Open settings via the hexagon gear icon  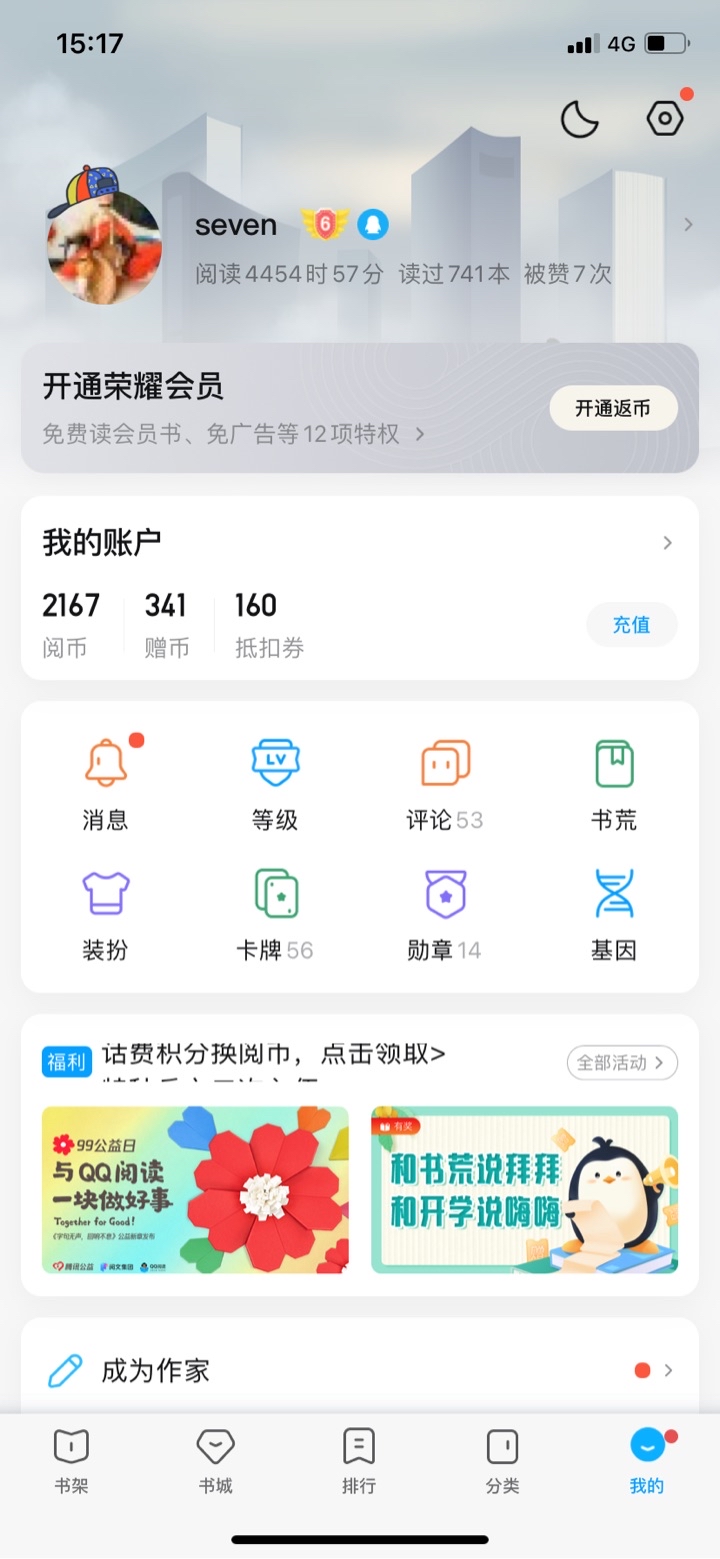click(x=665, y=119)
